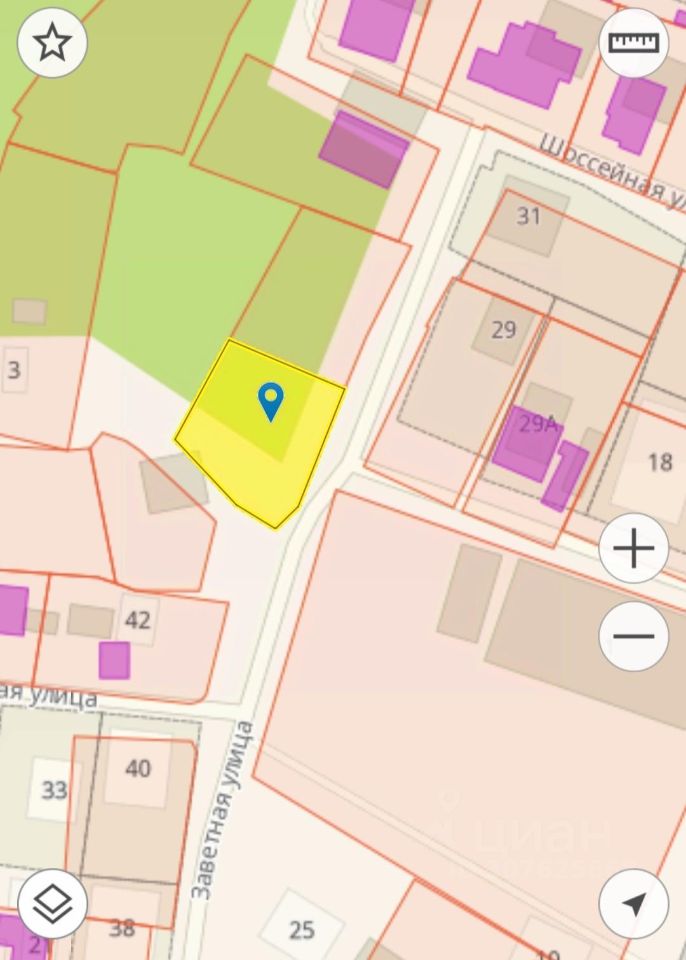Add this location to favorites with the star

52,43
